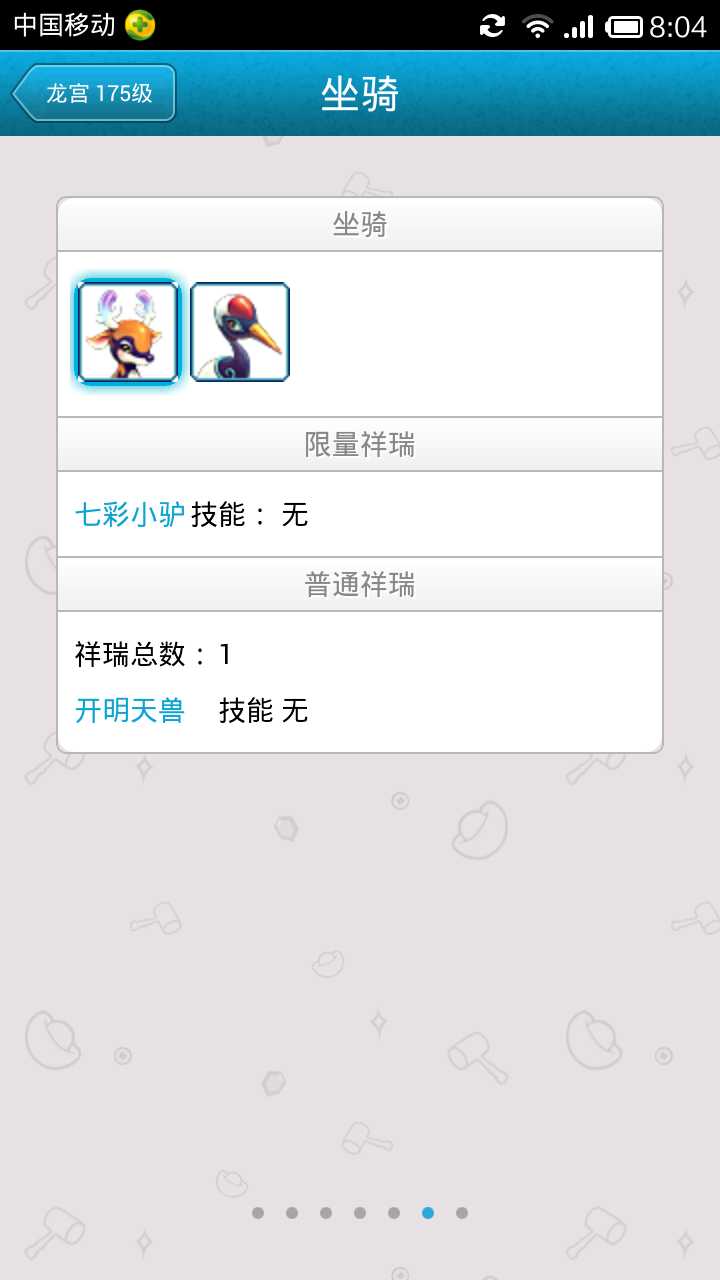The width and height of the screenshot is (720, 1280).
Task: Select the deer mount thumbnail
Action: [x=128, y=332]
